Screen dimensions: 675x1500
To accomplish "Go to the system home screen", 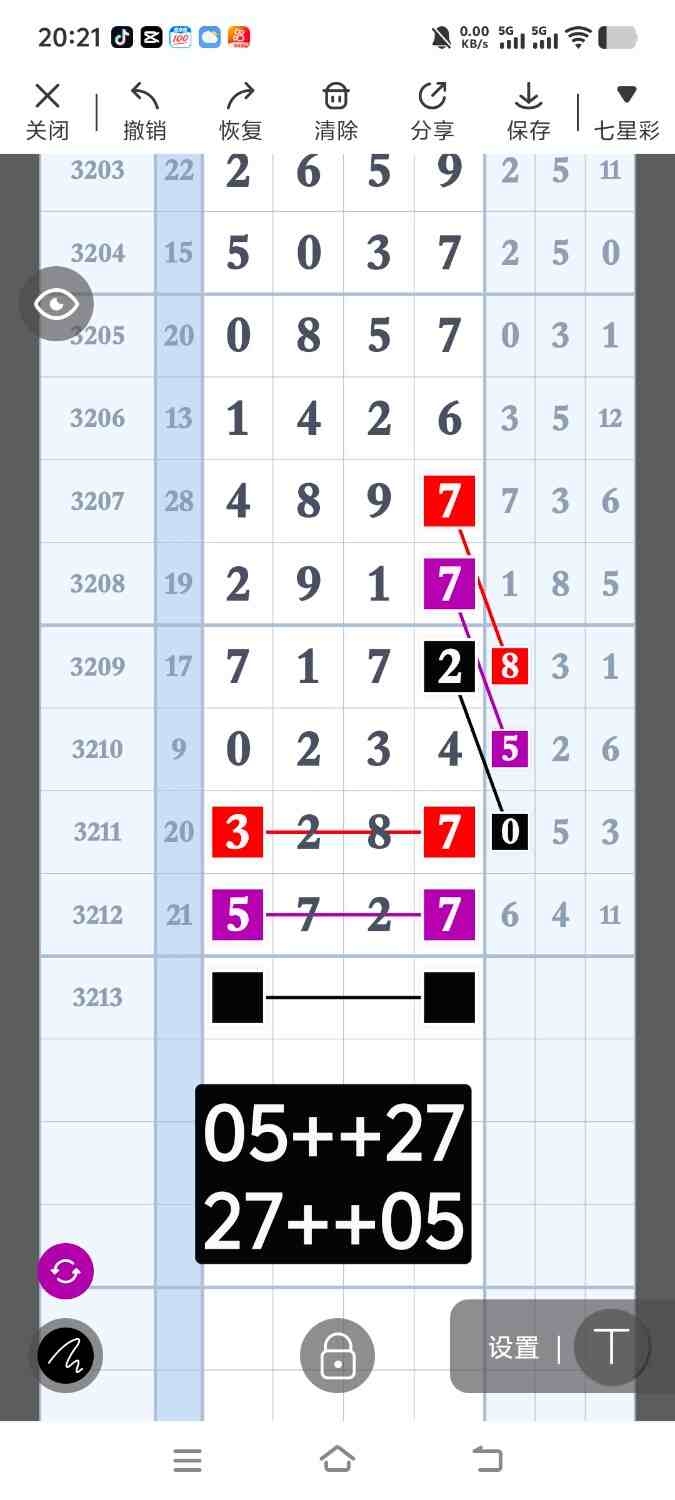I will [337, 1460].
